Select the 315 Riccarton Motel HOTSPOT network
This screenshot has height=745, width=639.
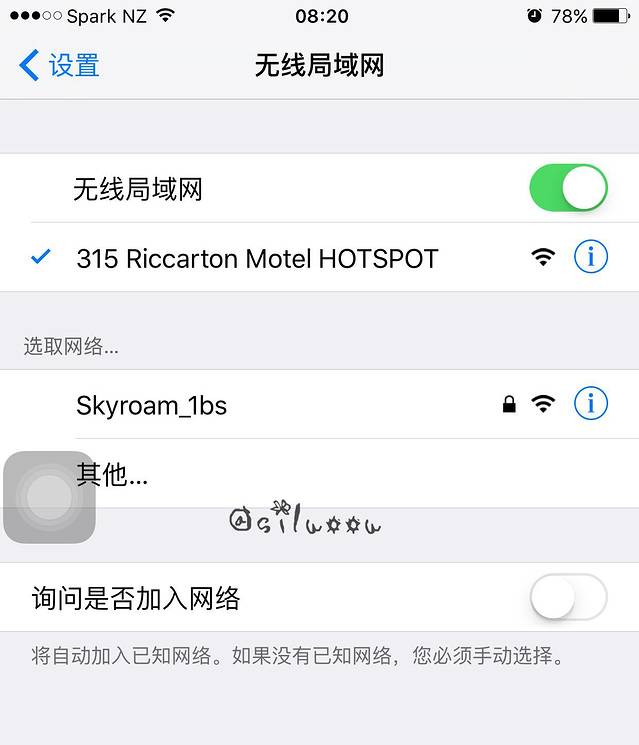click(257, 259)
